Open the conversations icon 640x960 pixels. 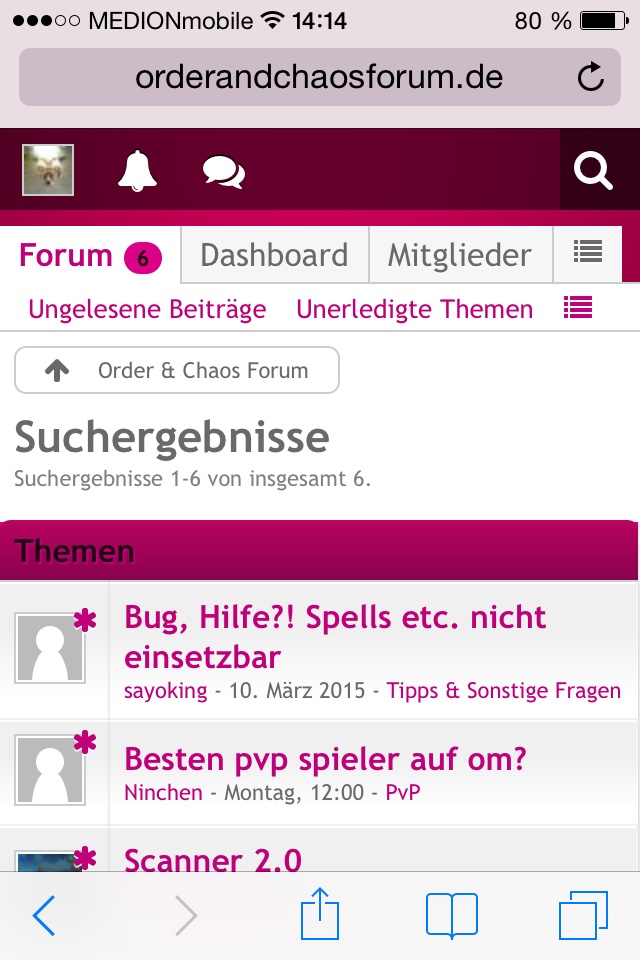coord(223,172)
